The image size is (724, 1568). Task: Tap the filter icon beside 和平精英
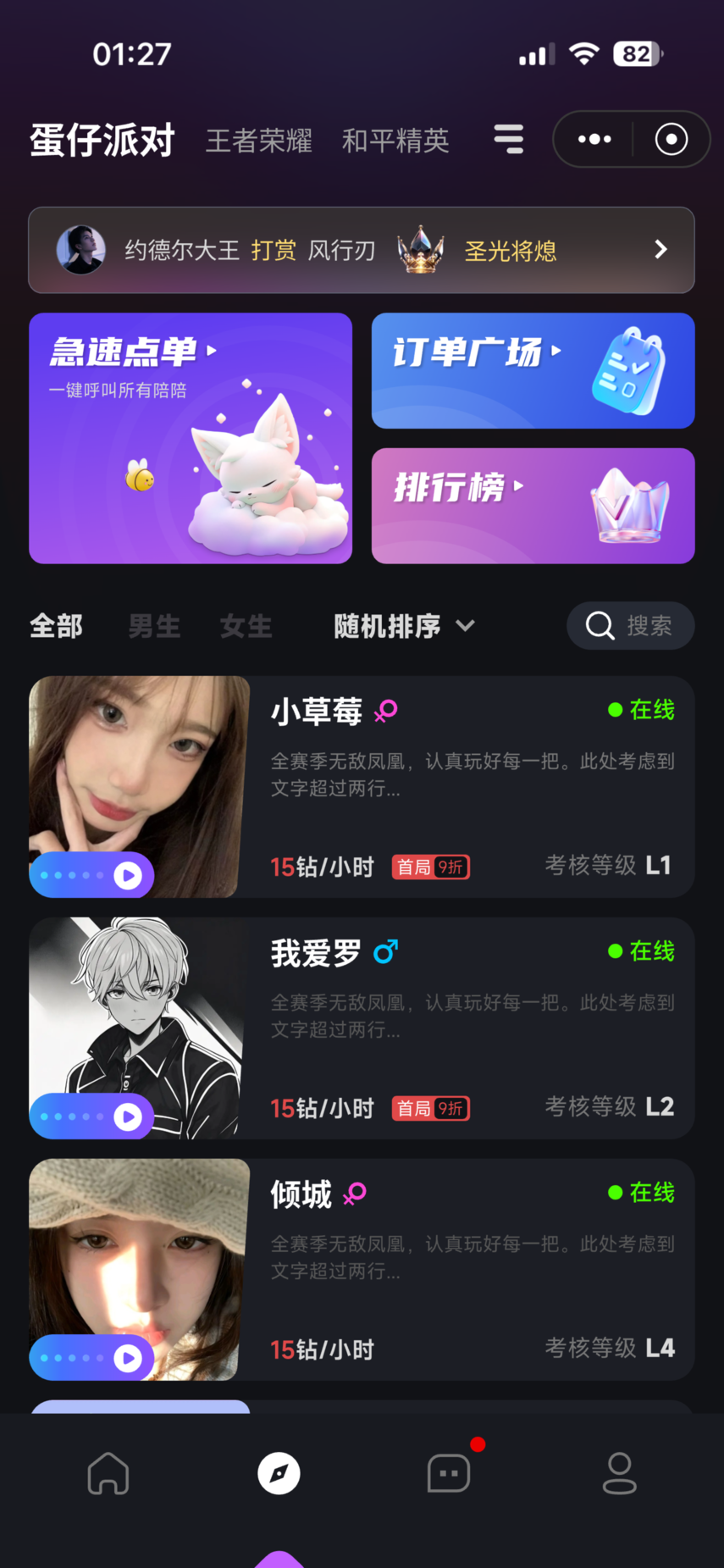pos(508,139)
